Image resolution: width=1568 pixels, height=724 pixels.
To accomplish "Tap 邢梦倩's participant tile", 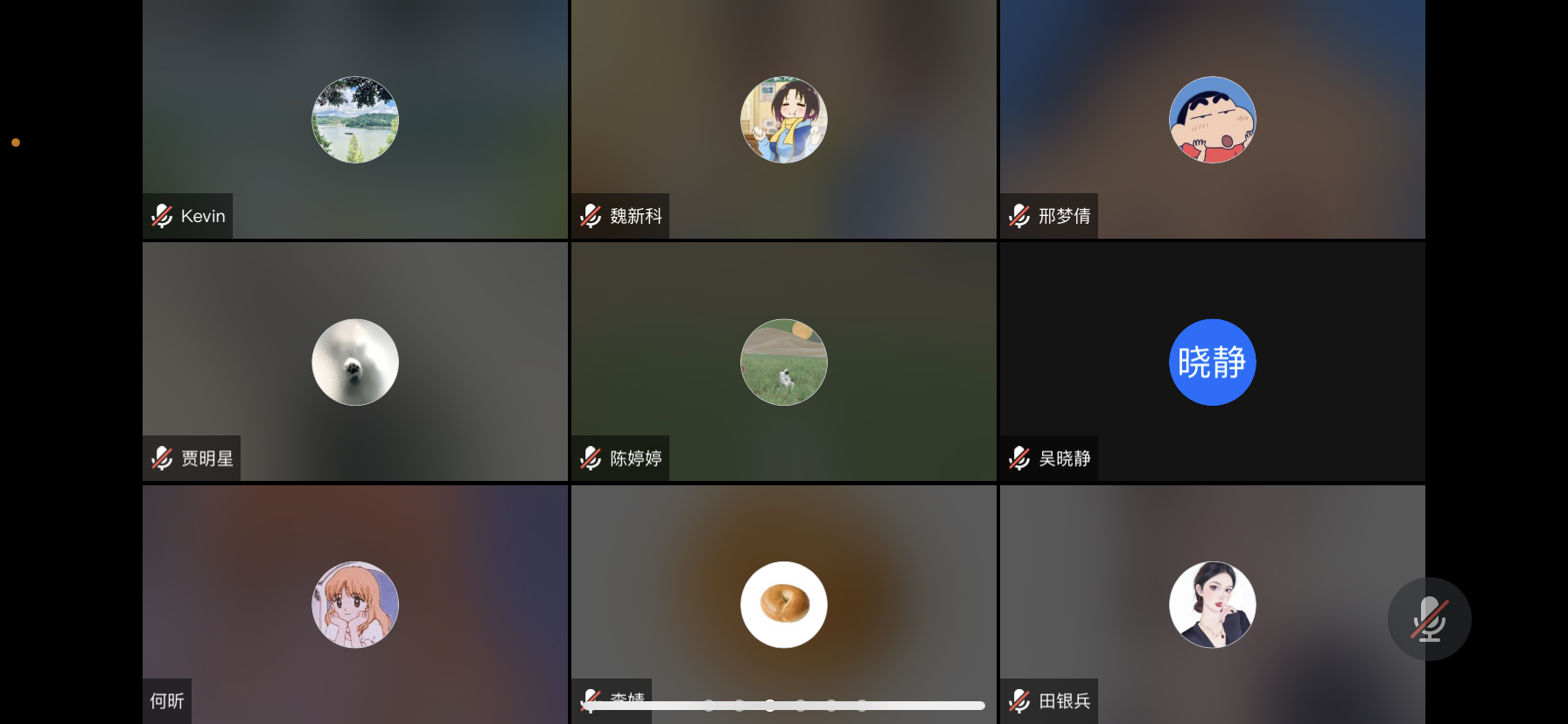I will (1212, 120).
